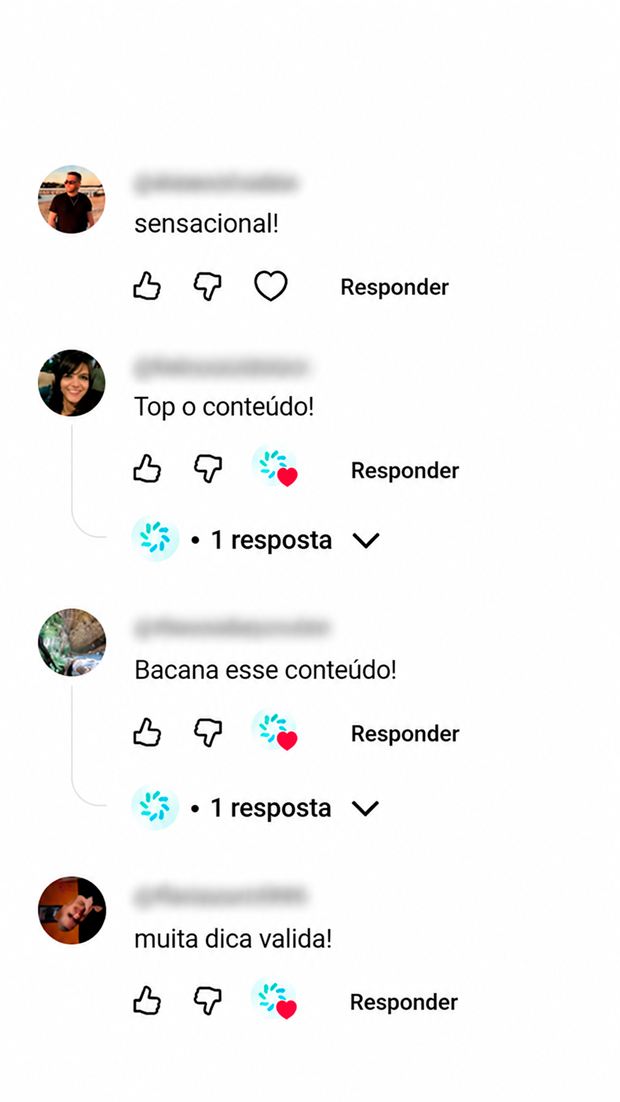This screenshot has height=1102, width=620.
Task: Show 1 resposta under "Bacana esse conteúdo!"
Action: (x=256, y=808)
